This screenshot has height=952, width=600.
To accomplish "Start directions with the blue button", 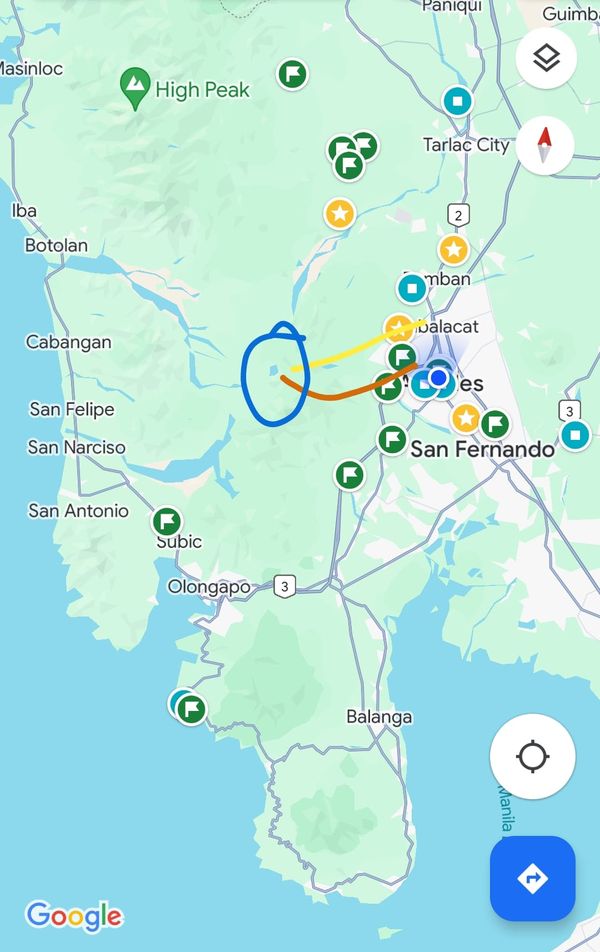I will 532,878.
